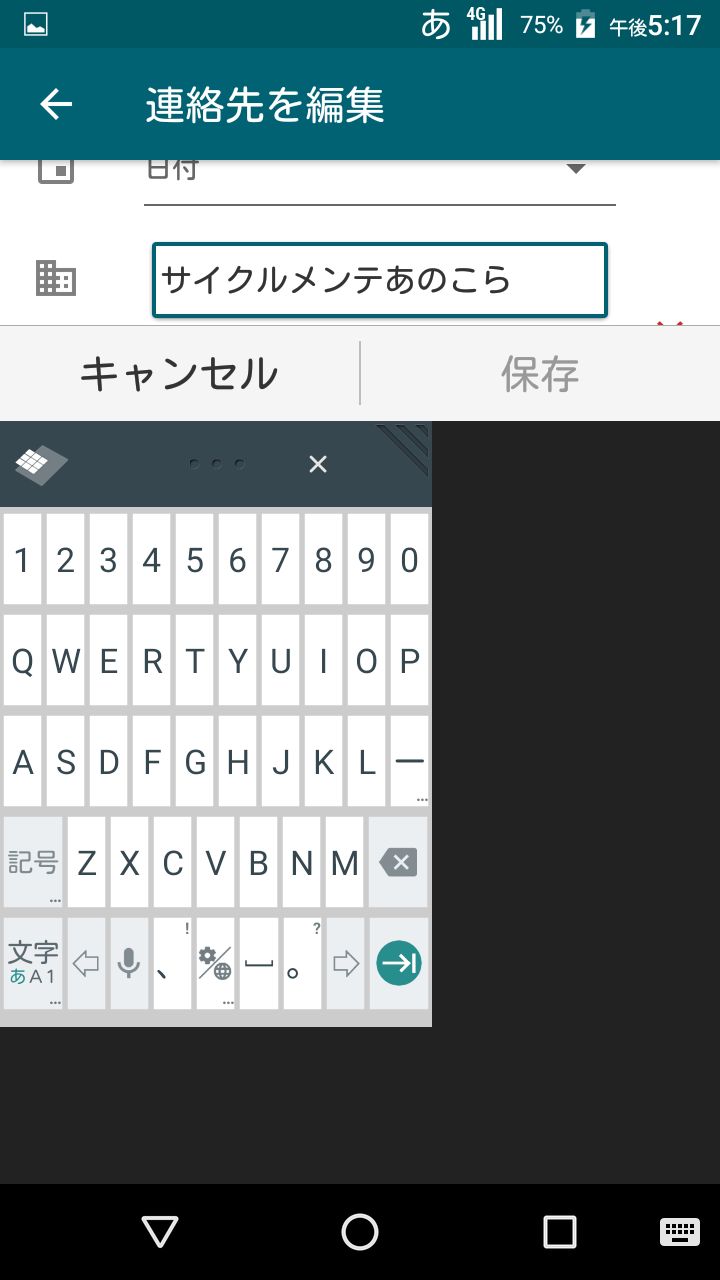Open keyboard settings with the gear-globe key

pos(215,963)
